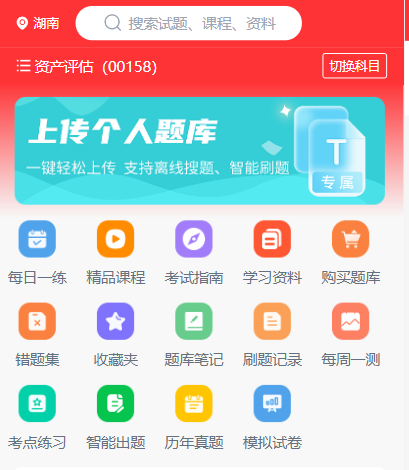Open 题库笔记
The width and height of the screenshot is (409, 470).
click(x=194, y=335)
